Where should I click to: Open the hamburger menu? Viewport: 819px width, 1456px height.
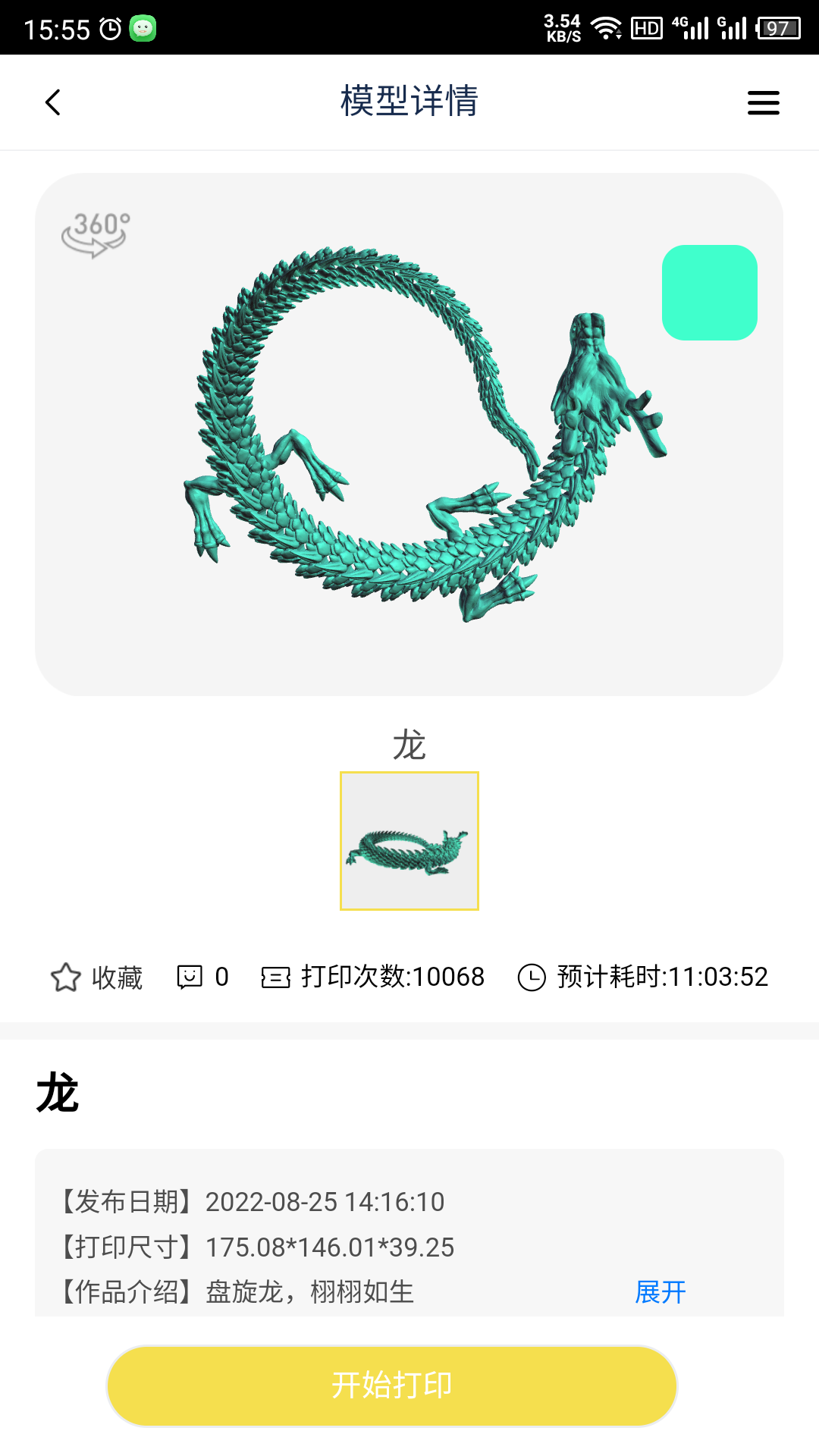click(763, 102)
